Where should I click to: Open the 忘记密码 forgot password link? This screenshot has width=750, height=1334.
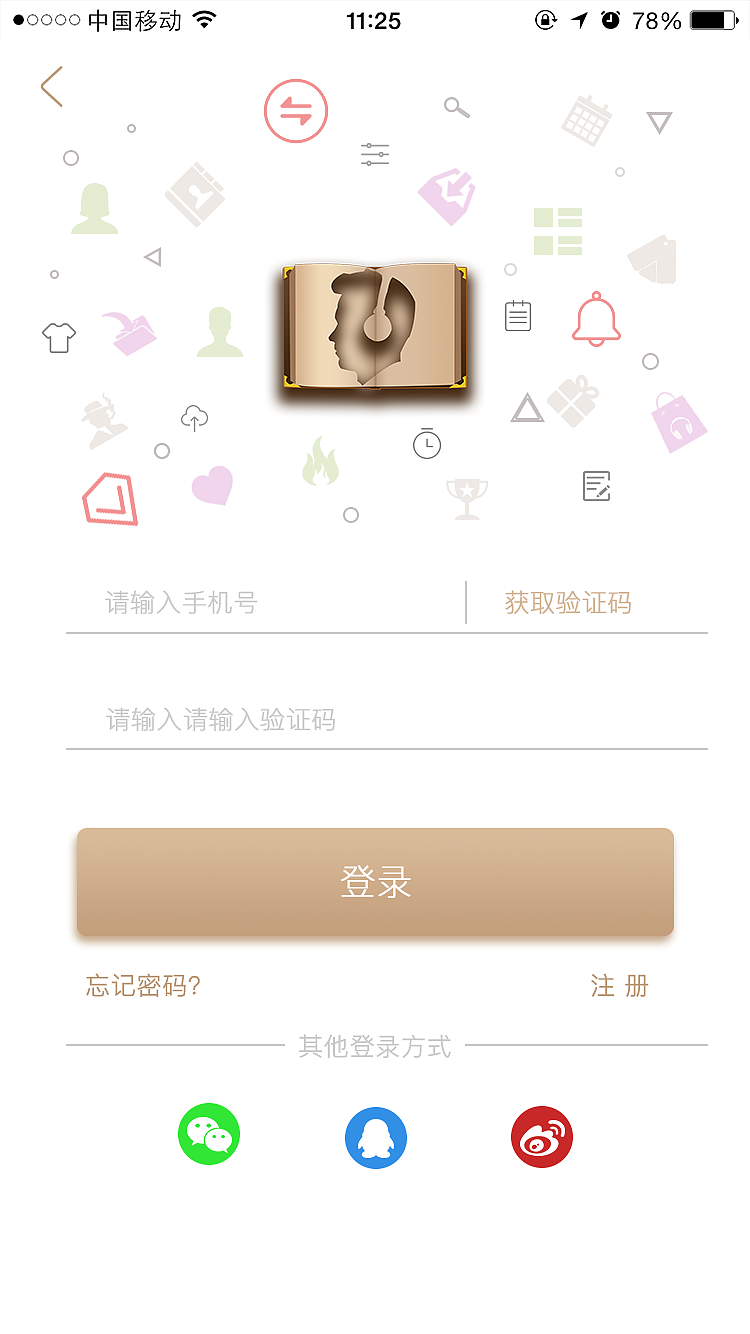pyautogui.click(x=141, y=986)
